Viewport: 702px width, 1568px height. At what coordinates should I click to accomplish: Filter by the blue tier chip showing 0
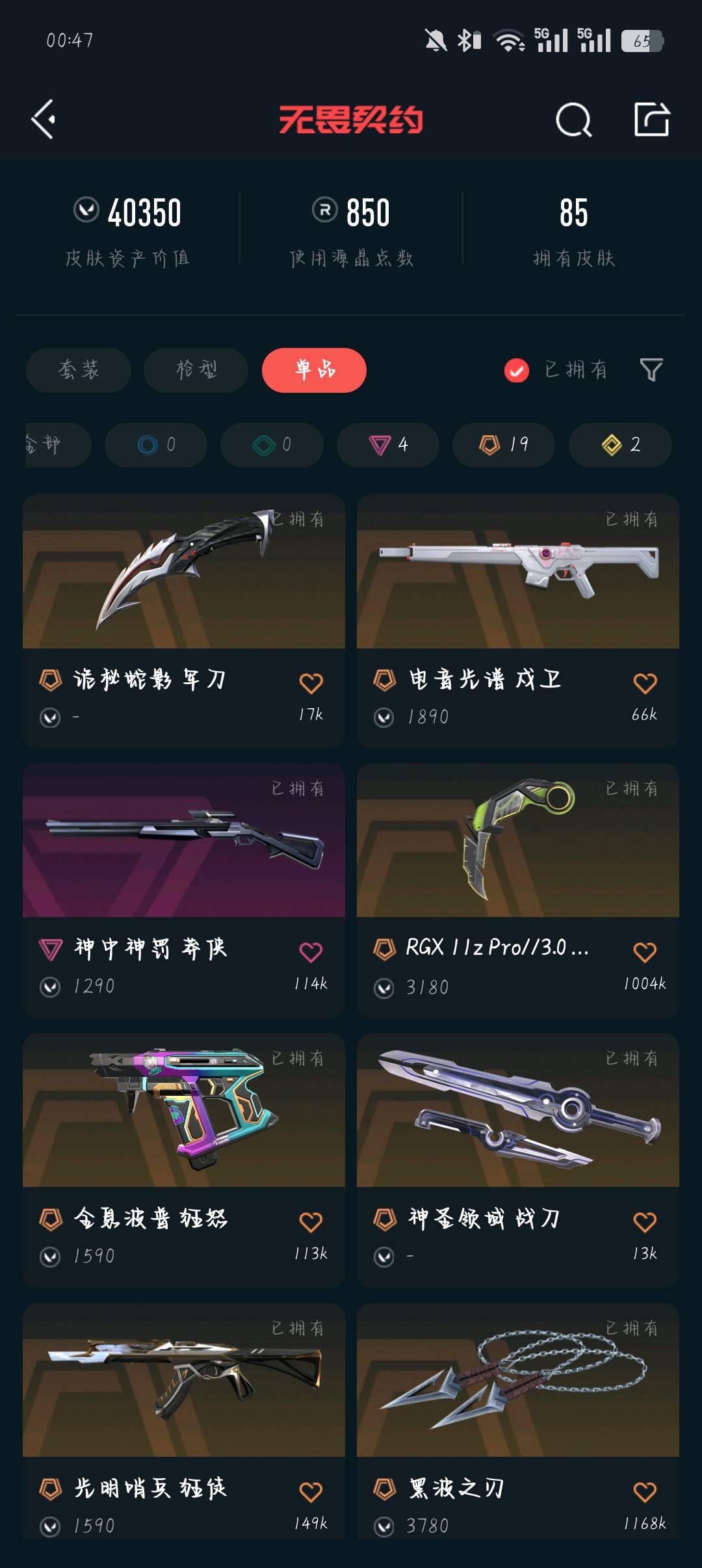(x=156, y=445)
